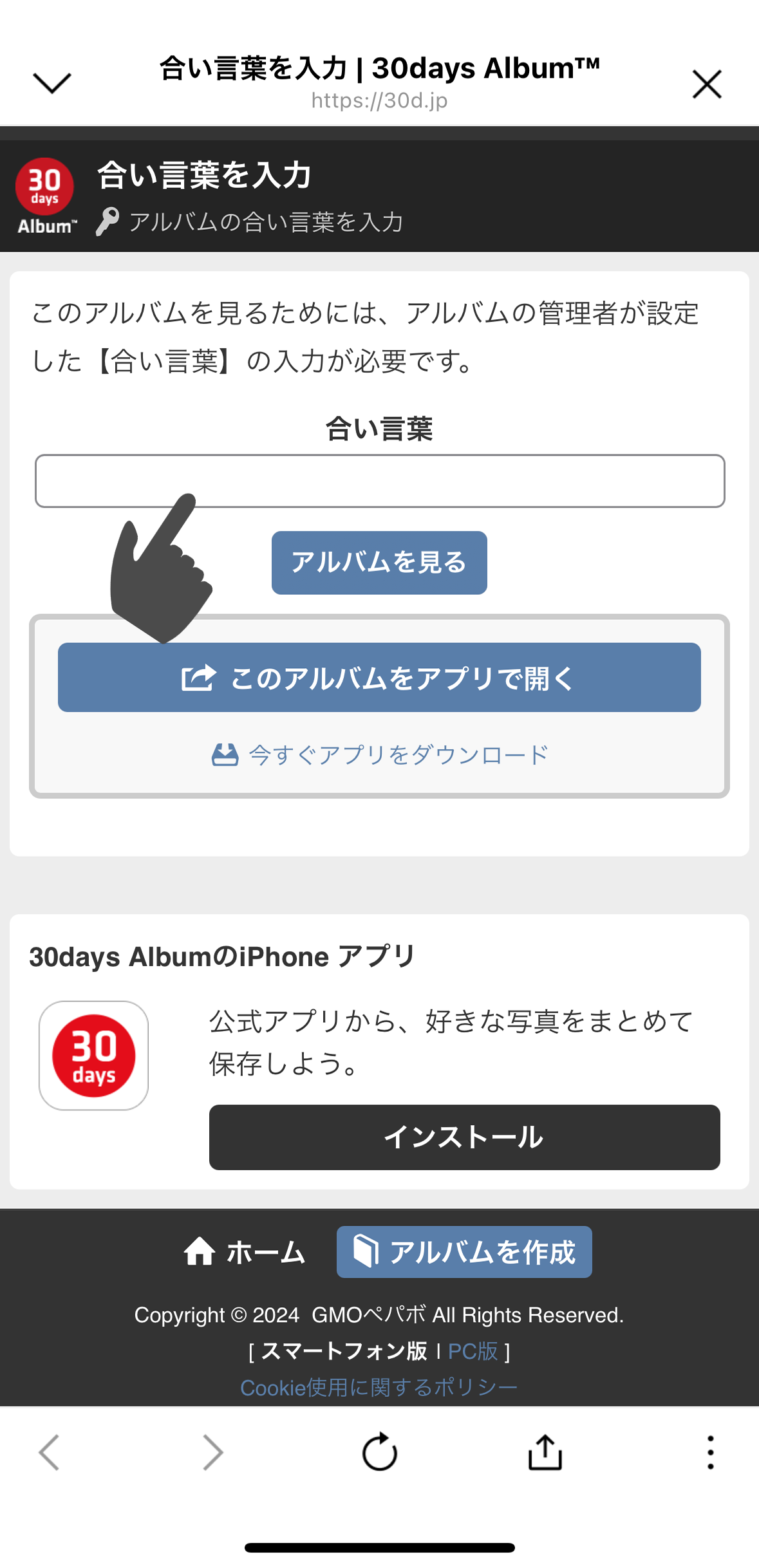Open Cookie使用に関するポリシー link
The image size is (759, 1568).
click(379, 1388)
